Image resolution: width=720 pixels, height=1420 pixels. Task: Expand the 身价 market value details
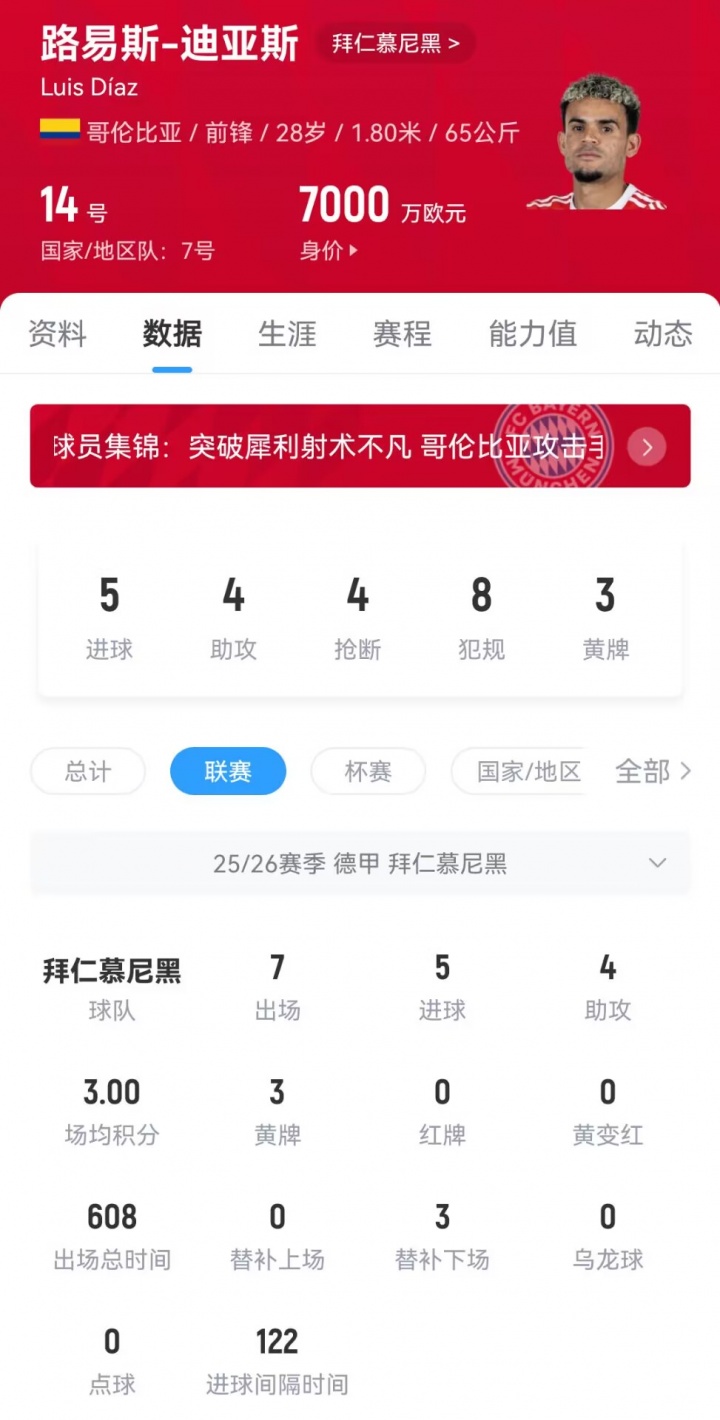click(328, 250)
